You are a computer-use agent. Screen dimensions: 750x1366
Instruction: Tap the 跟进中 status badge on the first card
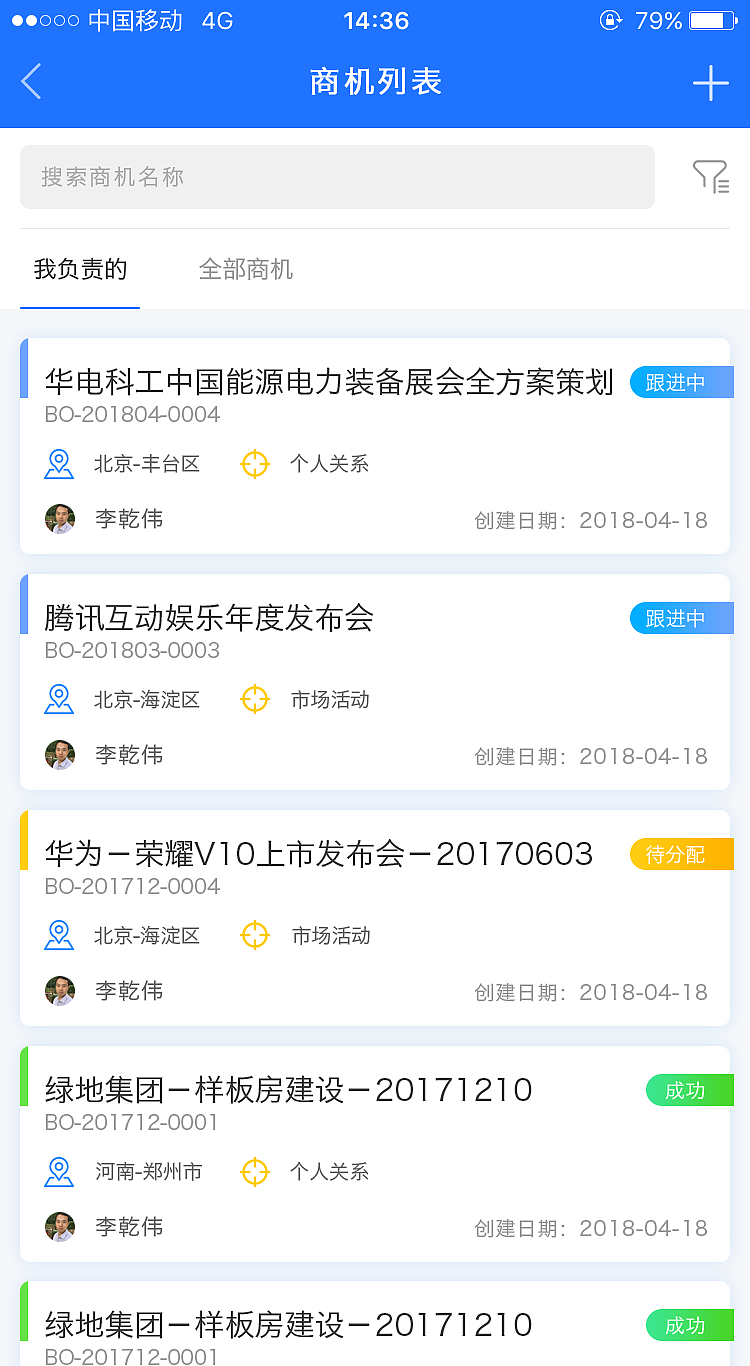(685, 381)
